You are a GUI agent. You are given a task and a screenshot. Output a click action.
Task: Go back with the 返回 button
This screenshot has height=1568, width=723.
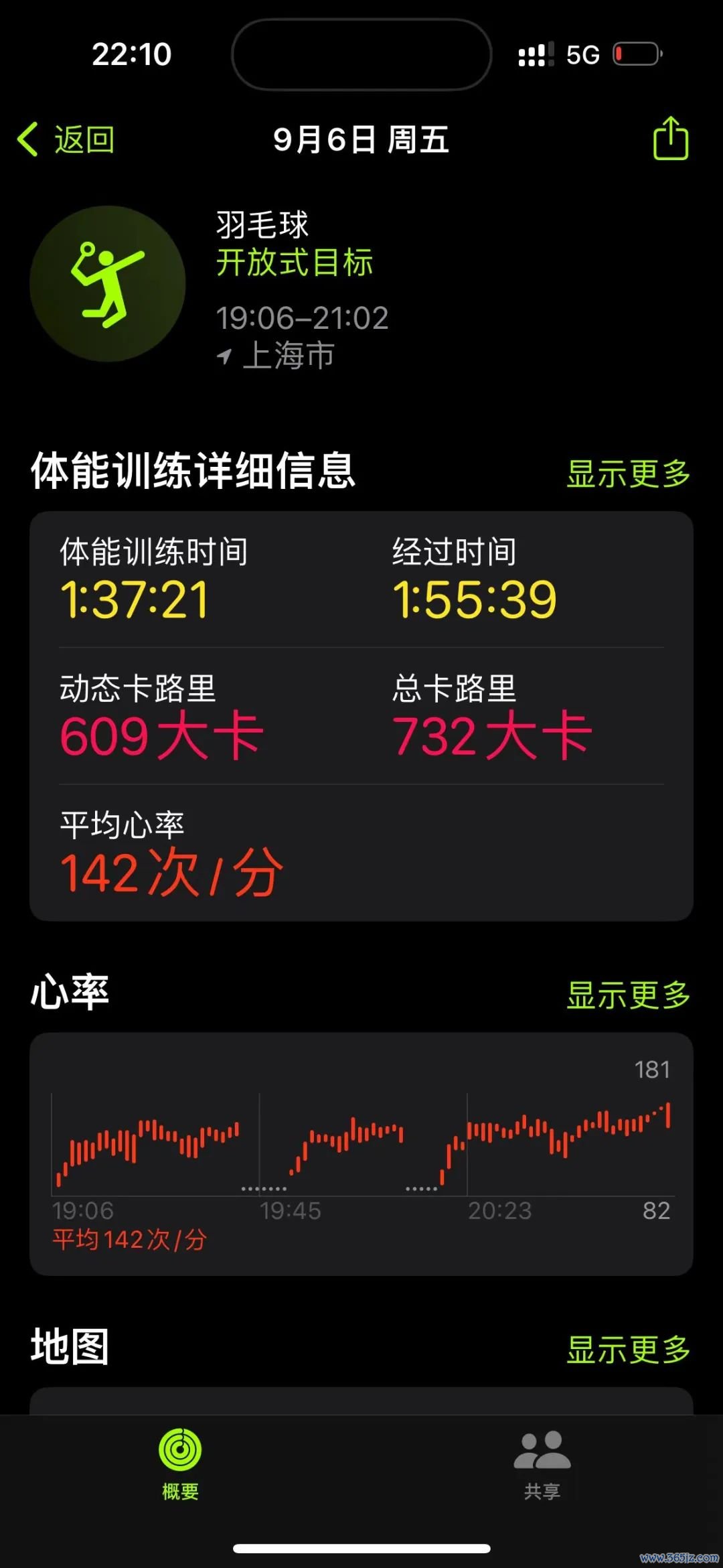pos(66,139)
